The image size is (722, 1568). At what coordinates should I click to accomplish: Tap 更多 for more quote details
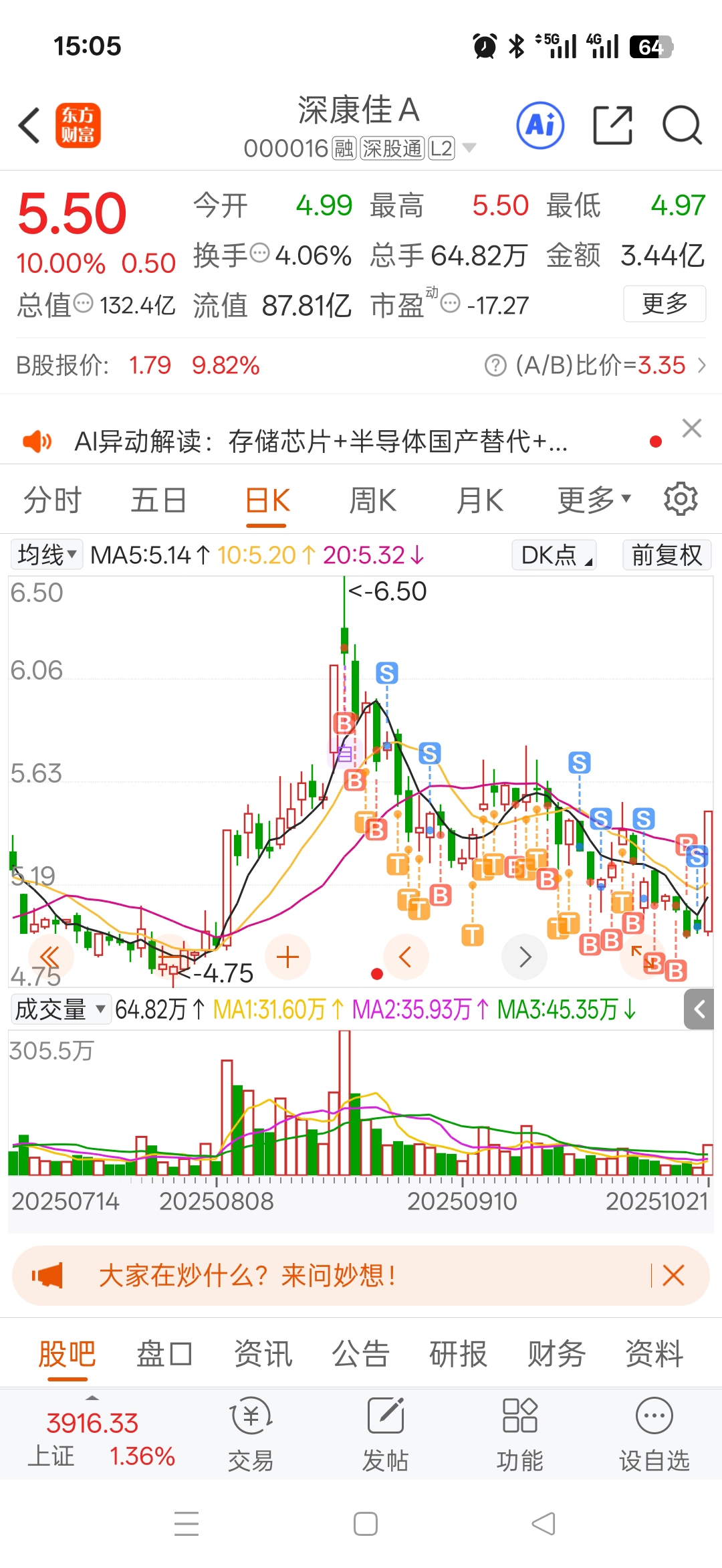point(664,304)
